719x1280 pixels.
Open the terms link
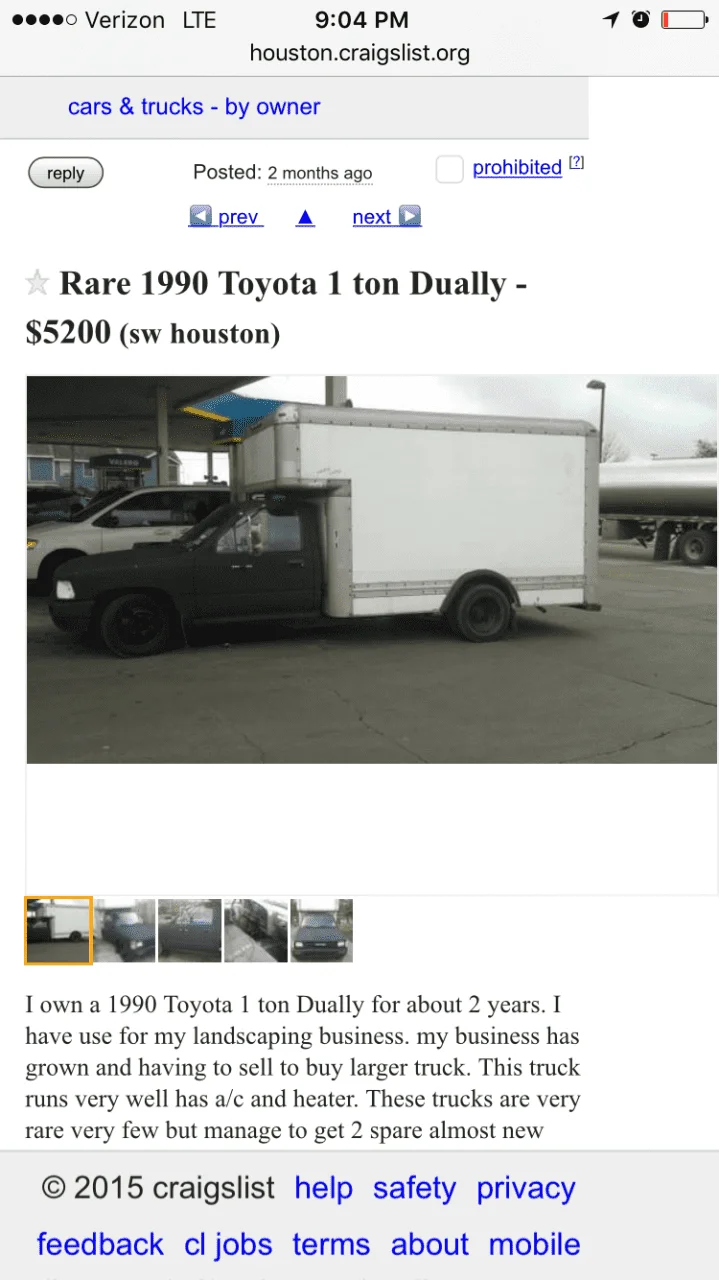[331, 1244]
